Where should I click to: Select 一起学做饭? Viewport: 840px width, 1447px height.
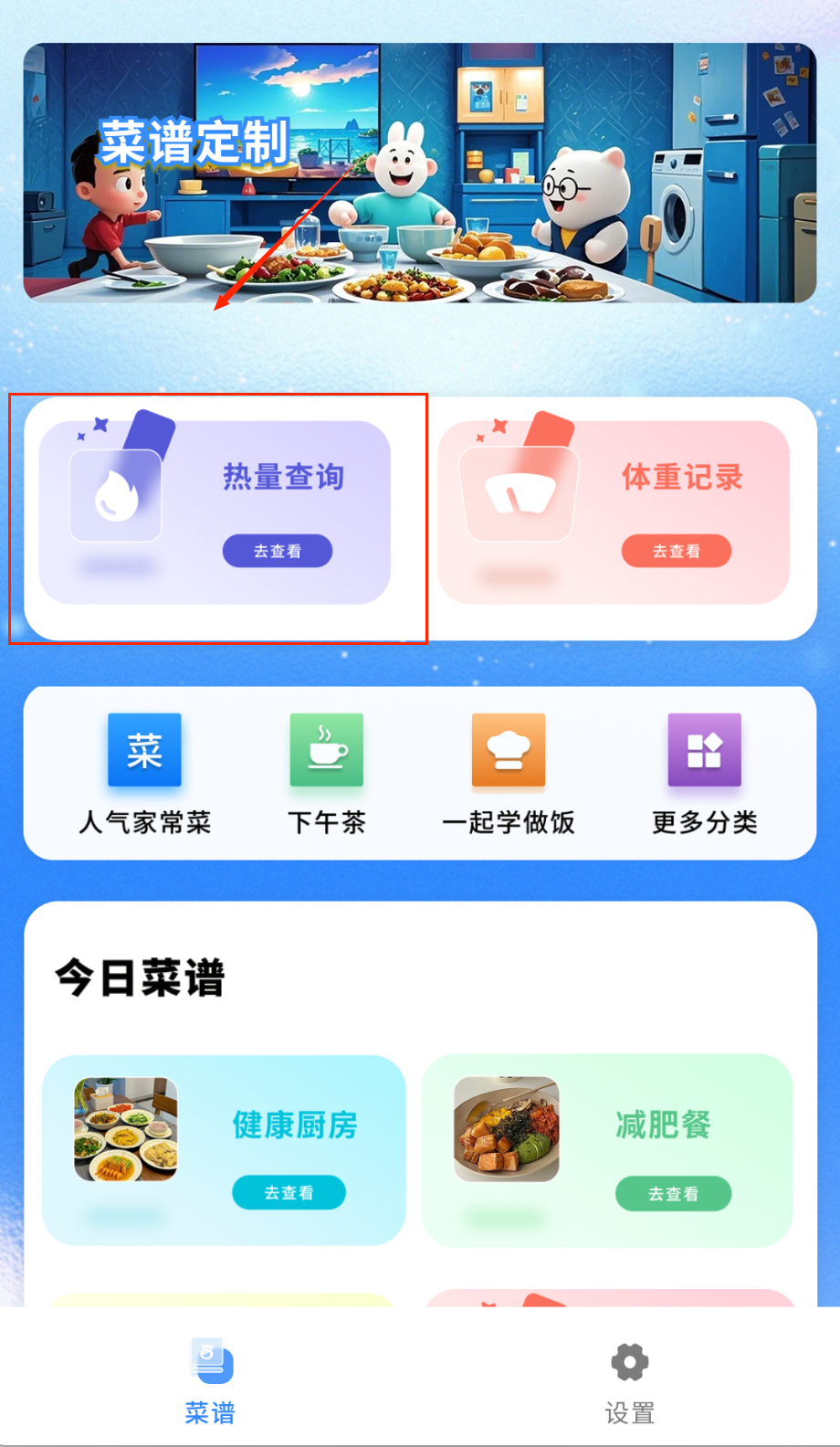[x=509, y=773]
